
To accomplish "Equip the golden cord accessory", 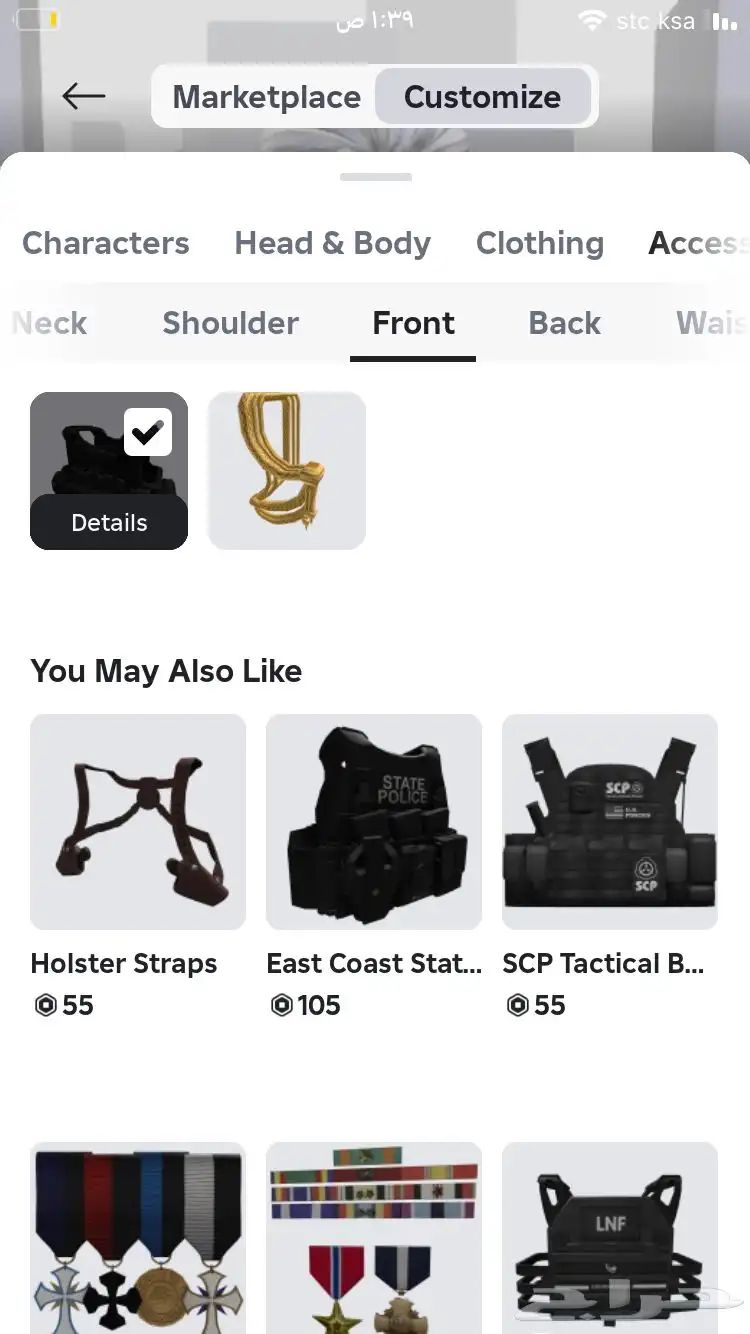I will click(286, 470).
